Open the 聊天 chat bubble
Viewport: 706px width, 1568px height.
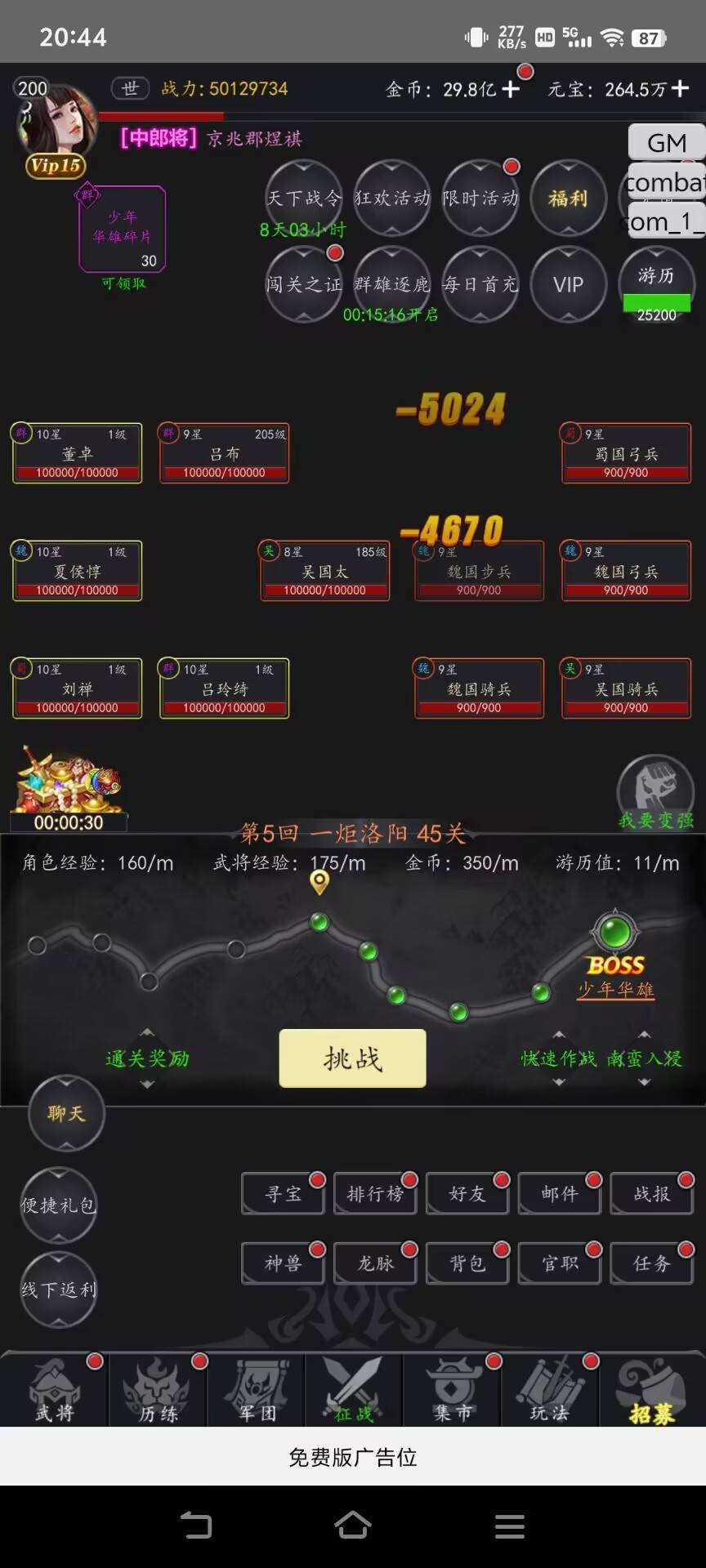pos(66,1113)
